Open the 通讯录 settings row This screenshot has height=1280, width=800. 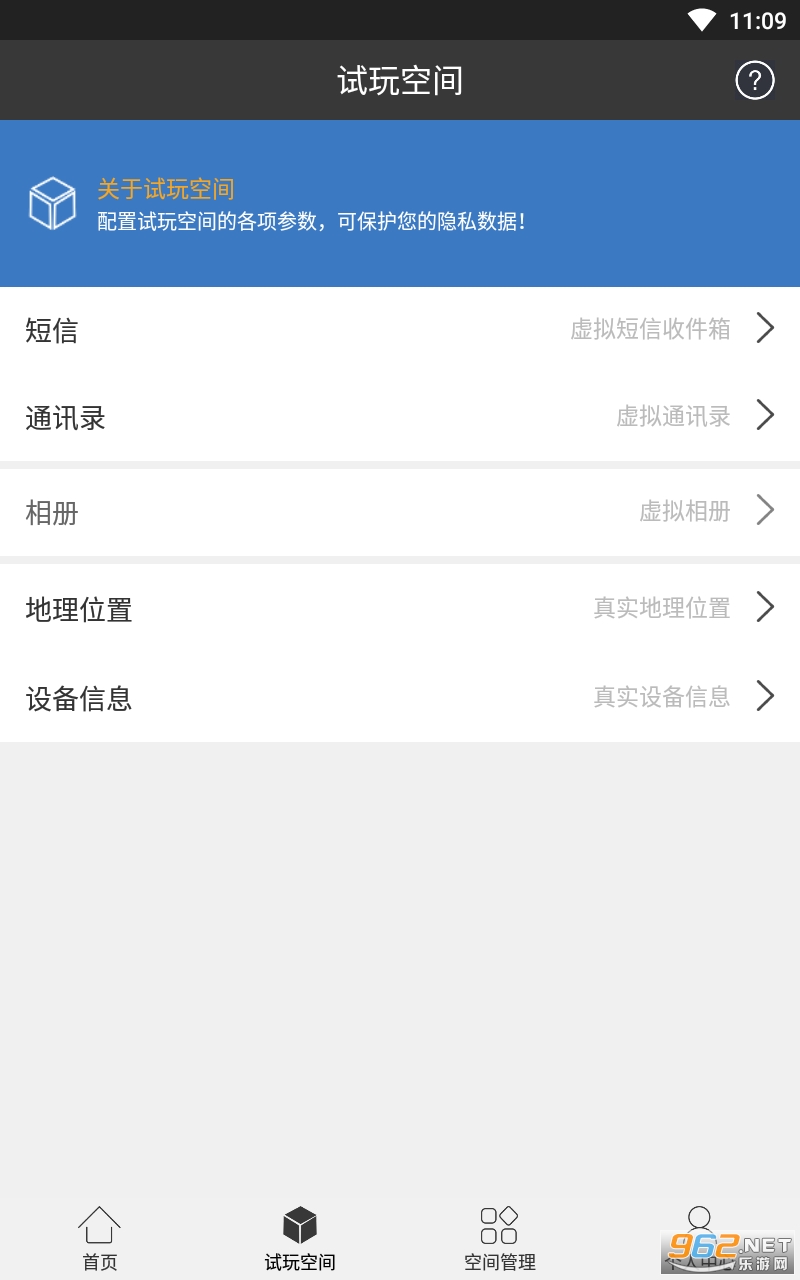[400, 417]
